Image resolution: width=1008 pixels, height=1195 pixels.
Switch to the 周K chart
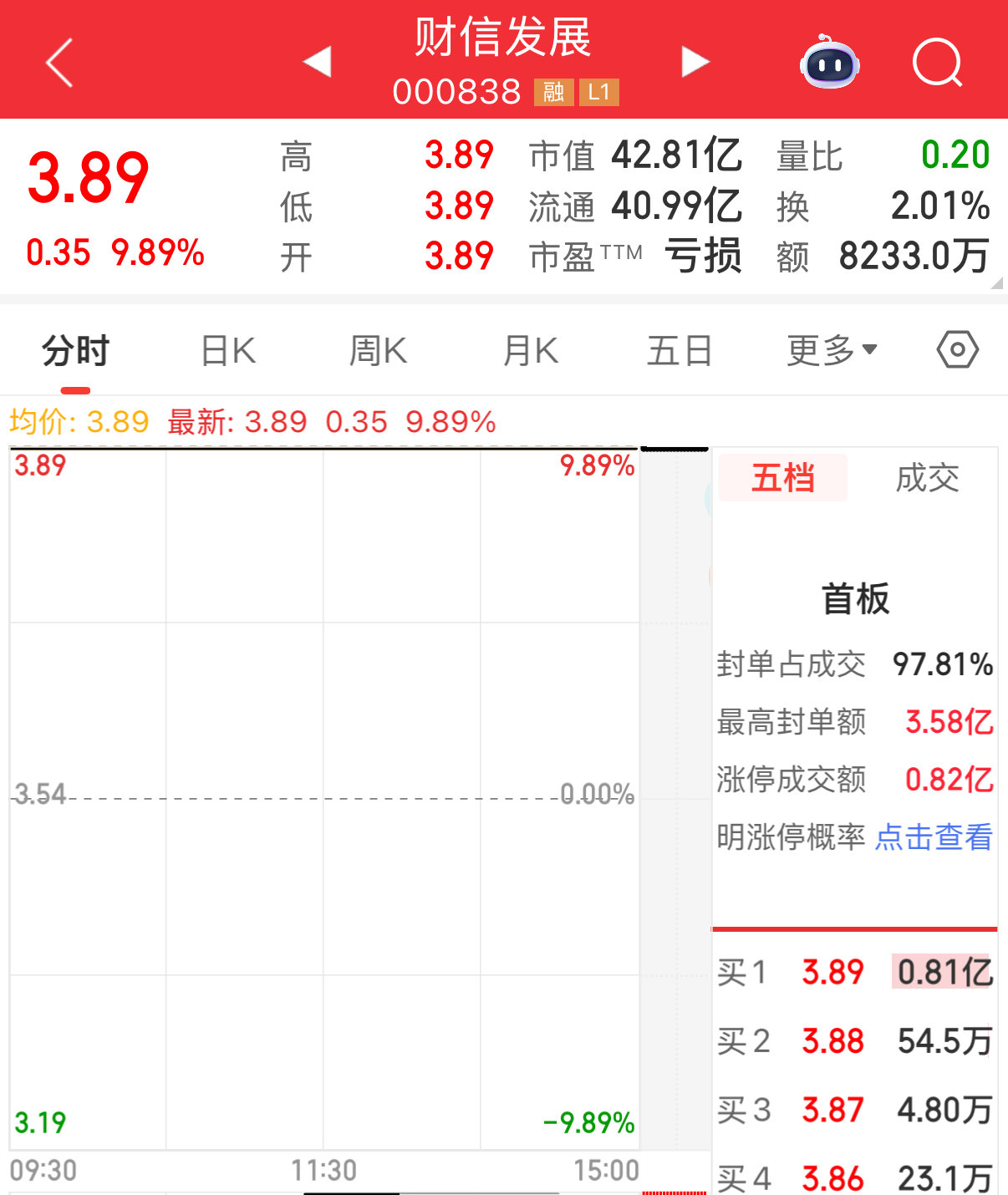(378, 351)
